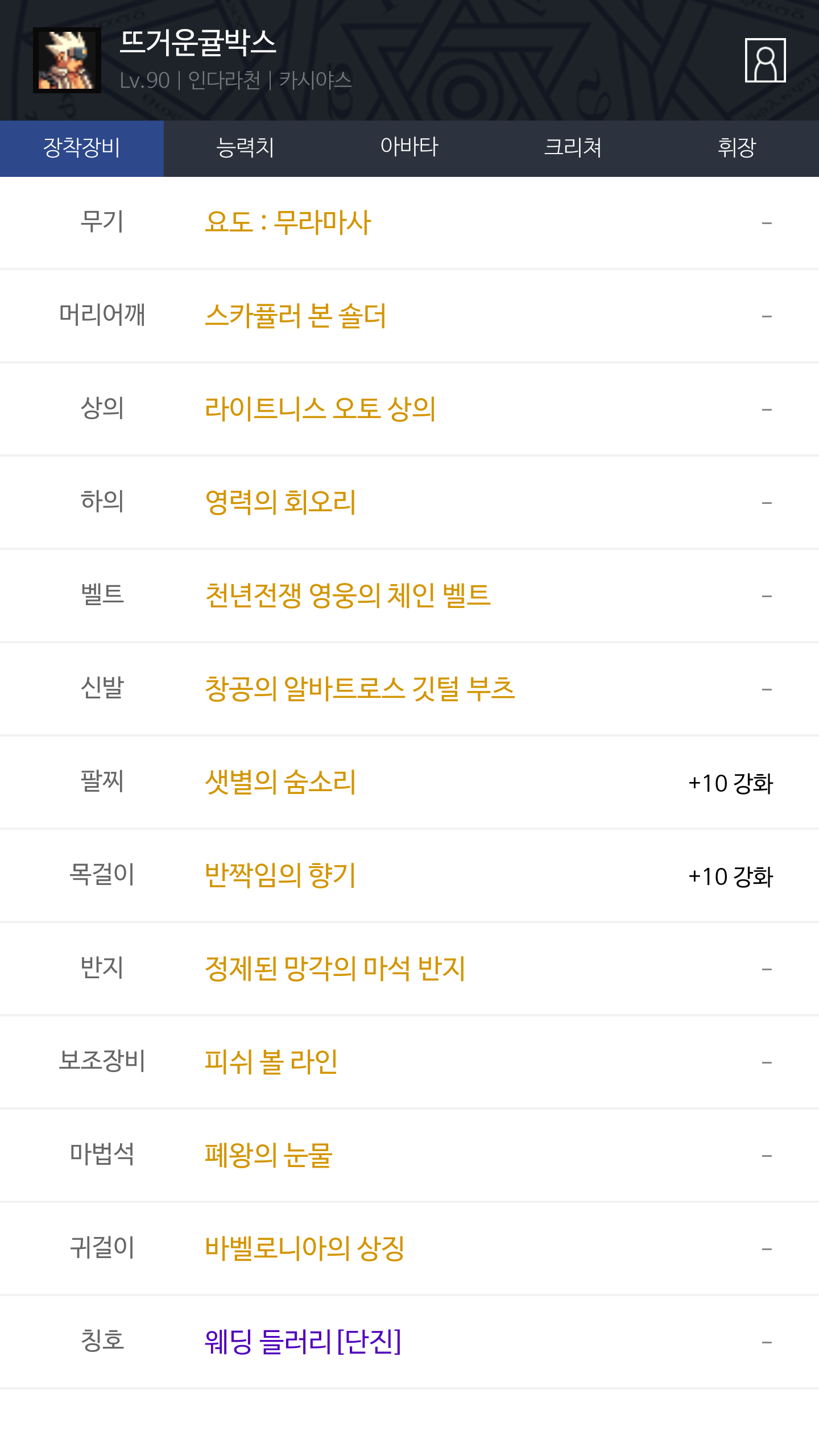The height and width of the screenshot is (1456, 819).
Task: Switch to the 크리쳐 tab
Action: (573, 148)
